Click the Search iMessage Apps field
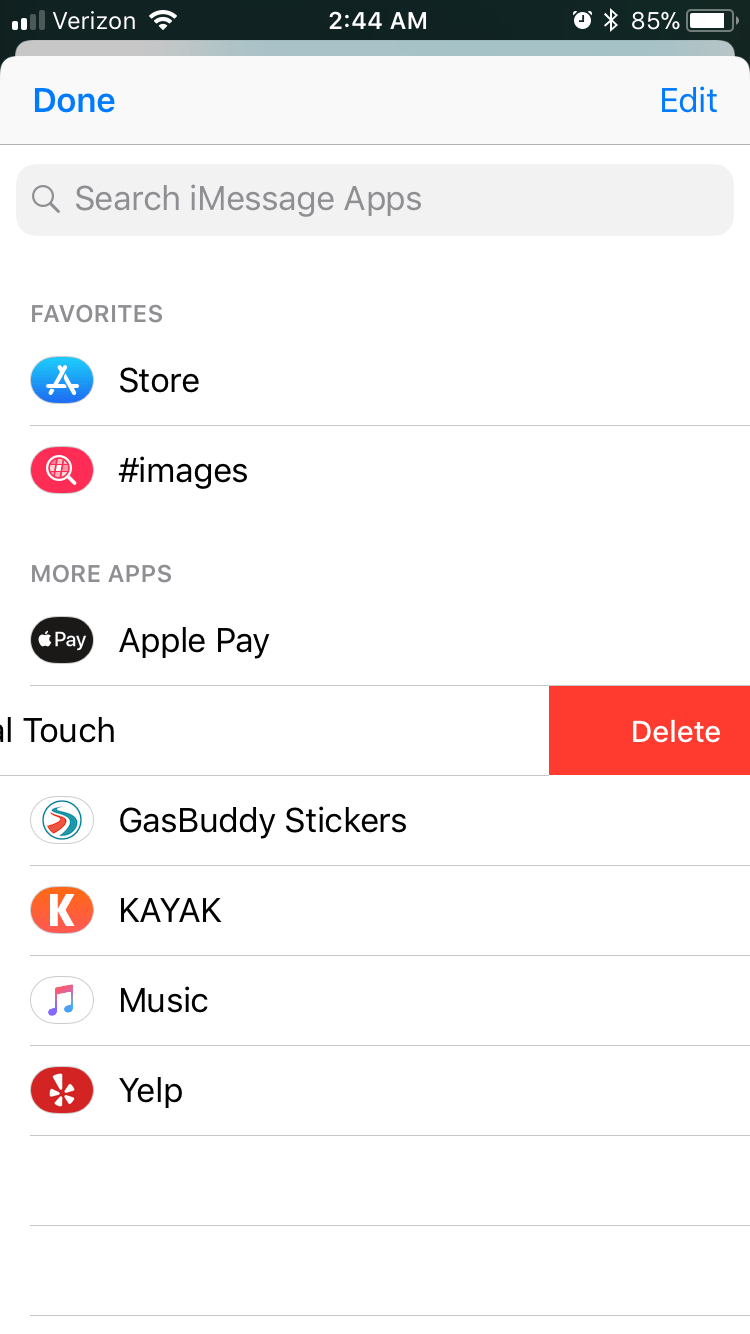 (375, 199)
